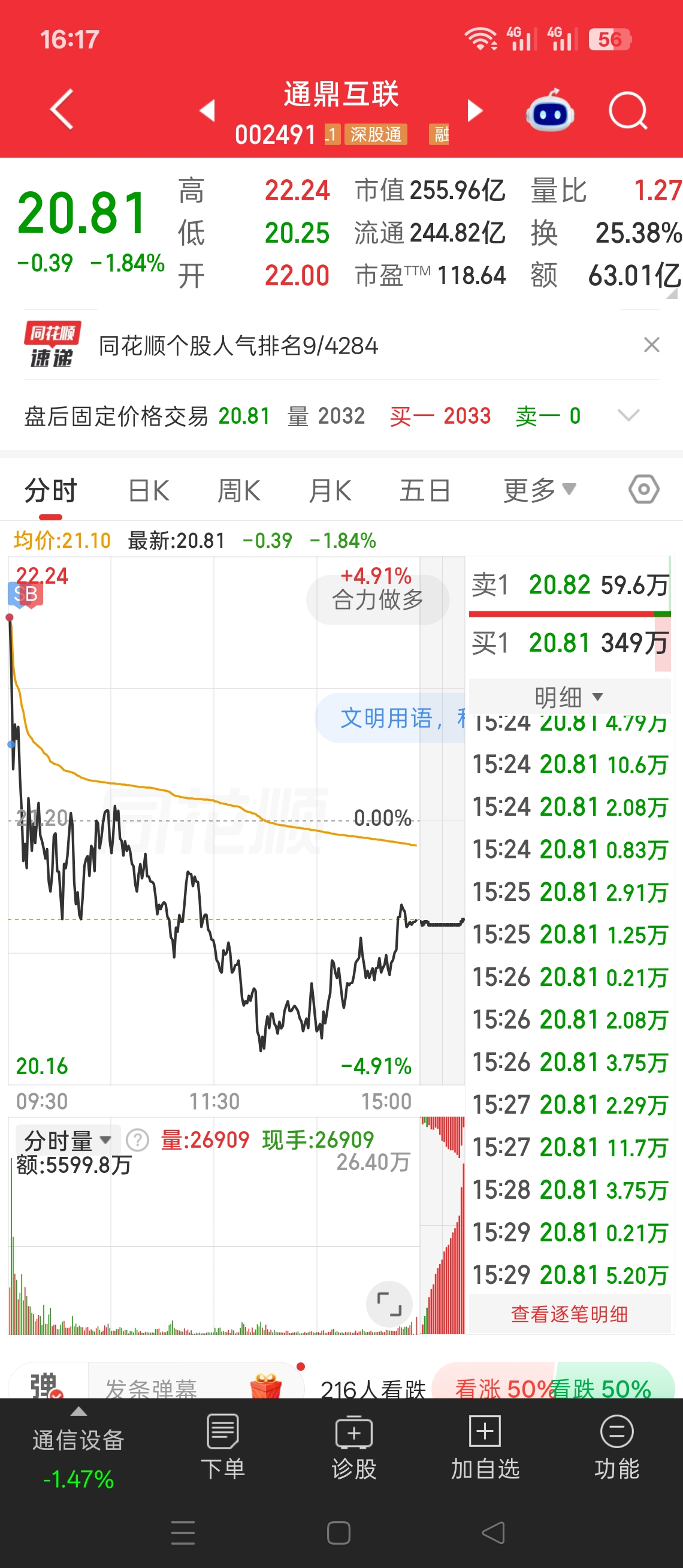Image resolution: width=683 pixels, height=1568 pixels.
Task: Go back using the top-left arrow
Action: coord(62,110)
